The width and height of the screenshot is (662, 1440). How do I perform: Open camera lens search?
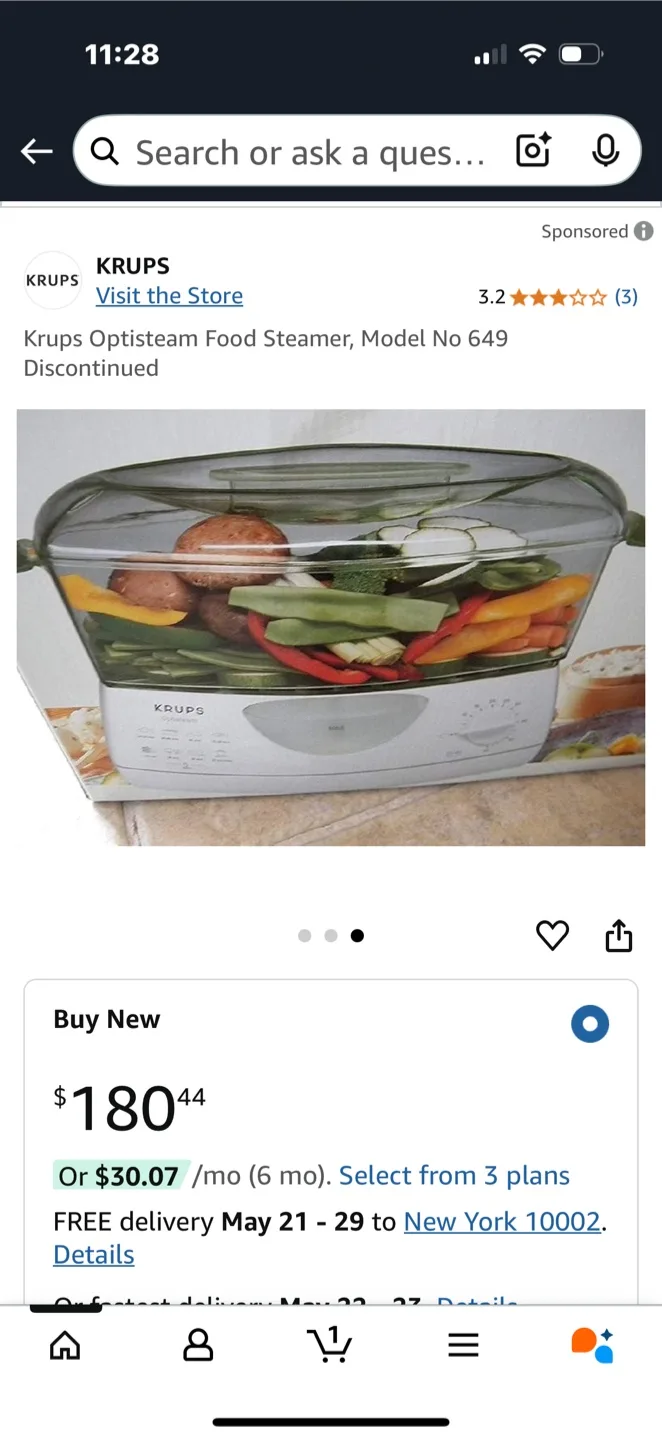533,152
